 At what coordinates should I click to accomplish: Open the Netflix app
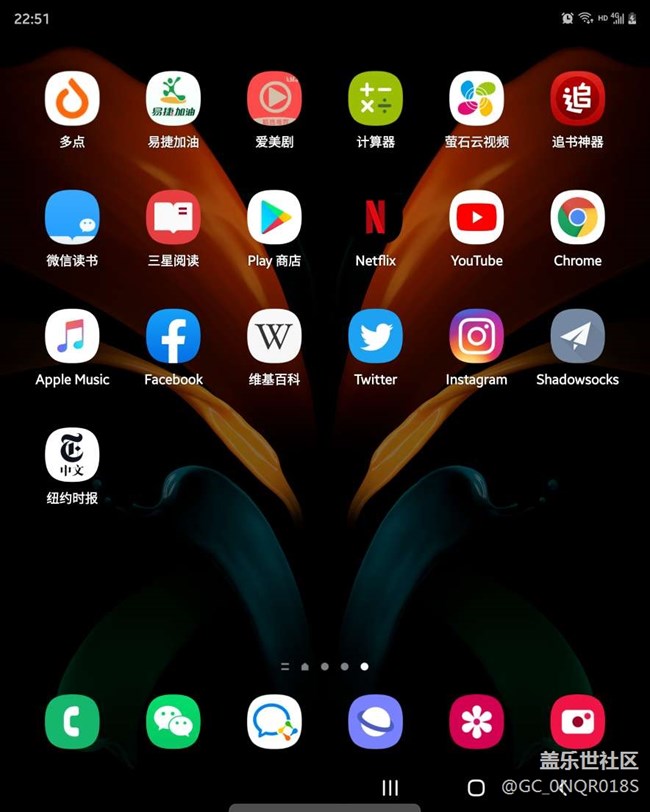click(x=375, y=217)
